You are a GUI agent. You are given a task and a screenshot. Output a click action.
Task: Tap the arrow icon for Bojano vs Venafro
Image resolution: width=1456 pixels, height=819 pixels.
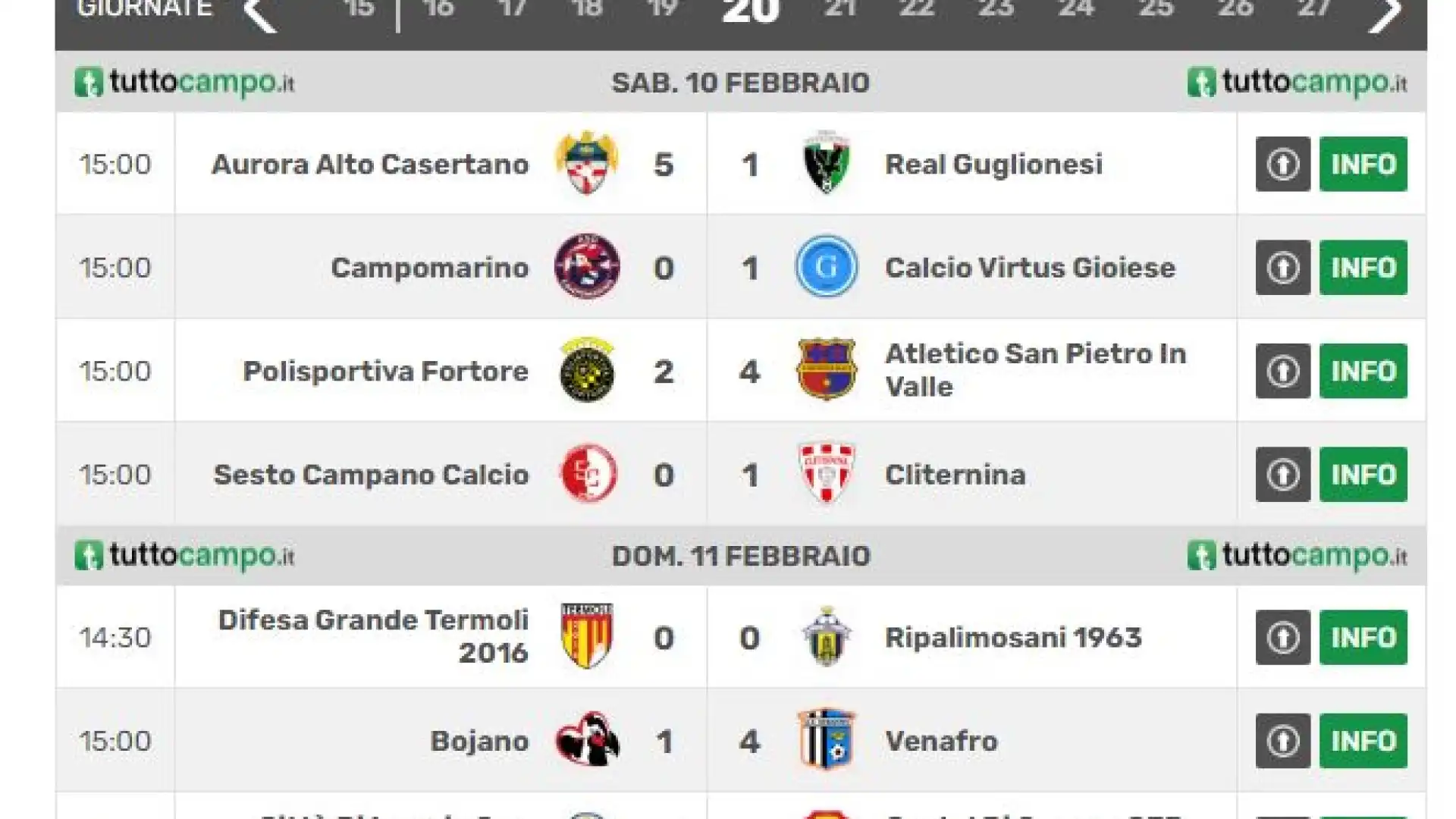click(1282, 741)
